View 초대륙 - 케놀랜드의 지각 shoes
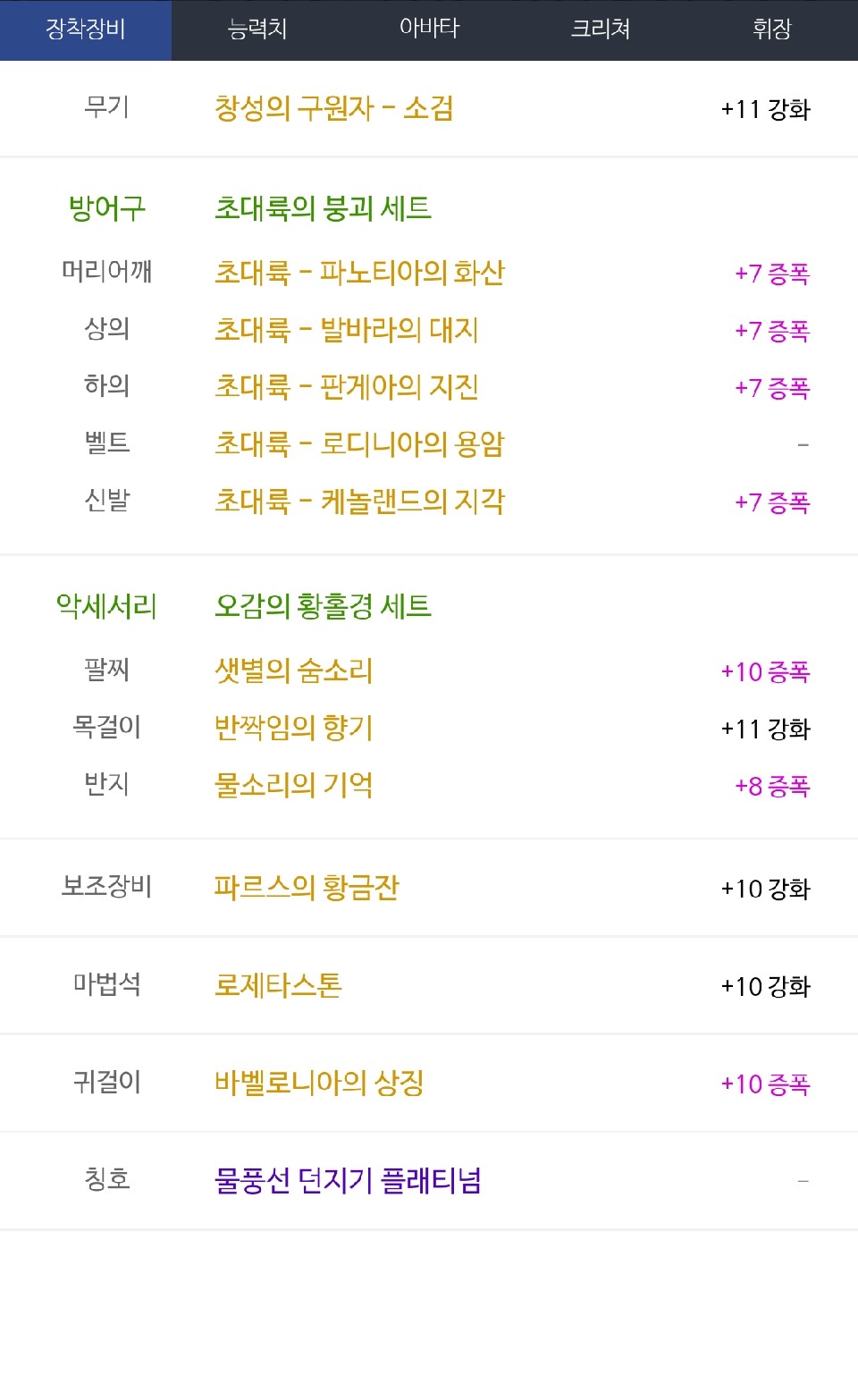Image resolution: width=858 pixels, height=1400 pixels. pyautogui.click(x=359, y=501)
